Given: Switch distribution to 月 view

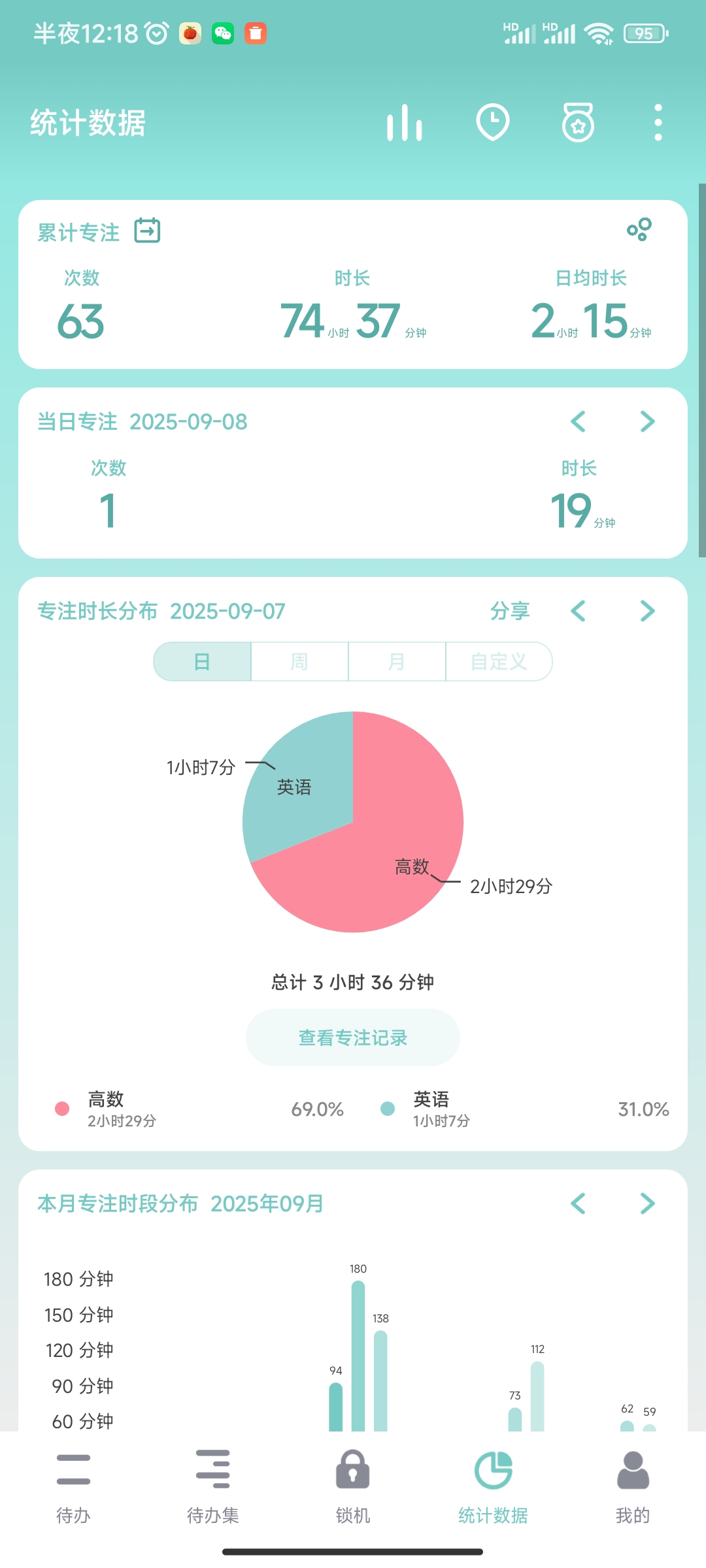Looking at the screenshot, I should (x=397, y=662).
